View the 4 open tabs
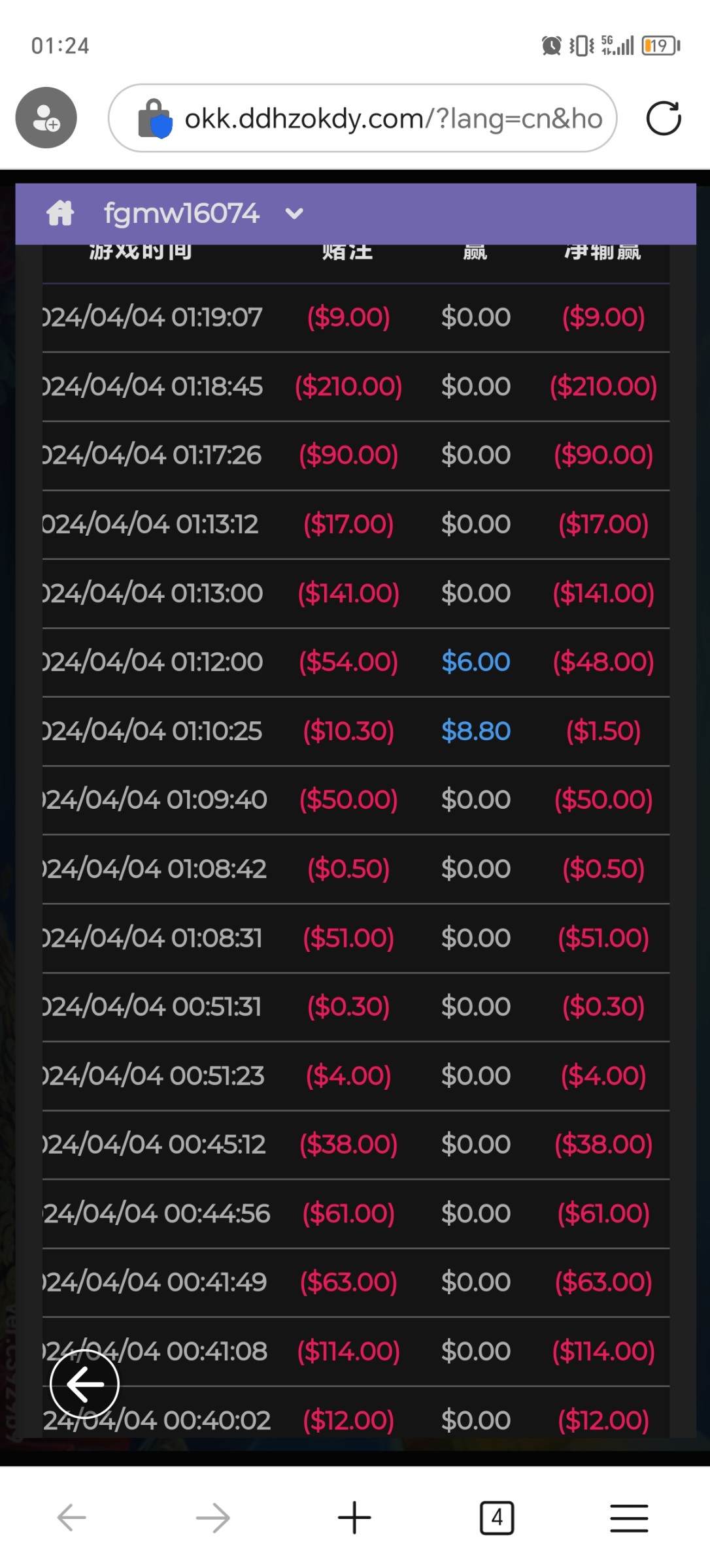 pos(497,1517)
